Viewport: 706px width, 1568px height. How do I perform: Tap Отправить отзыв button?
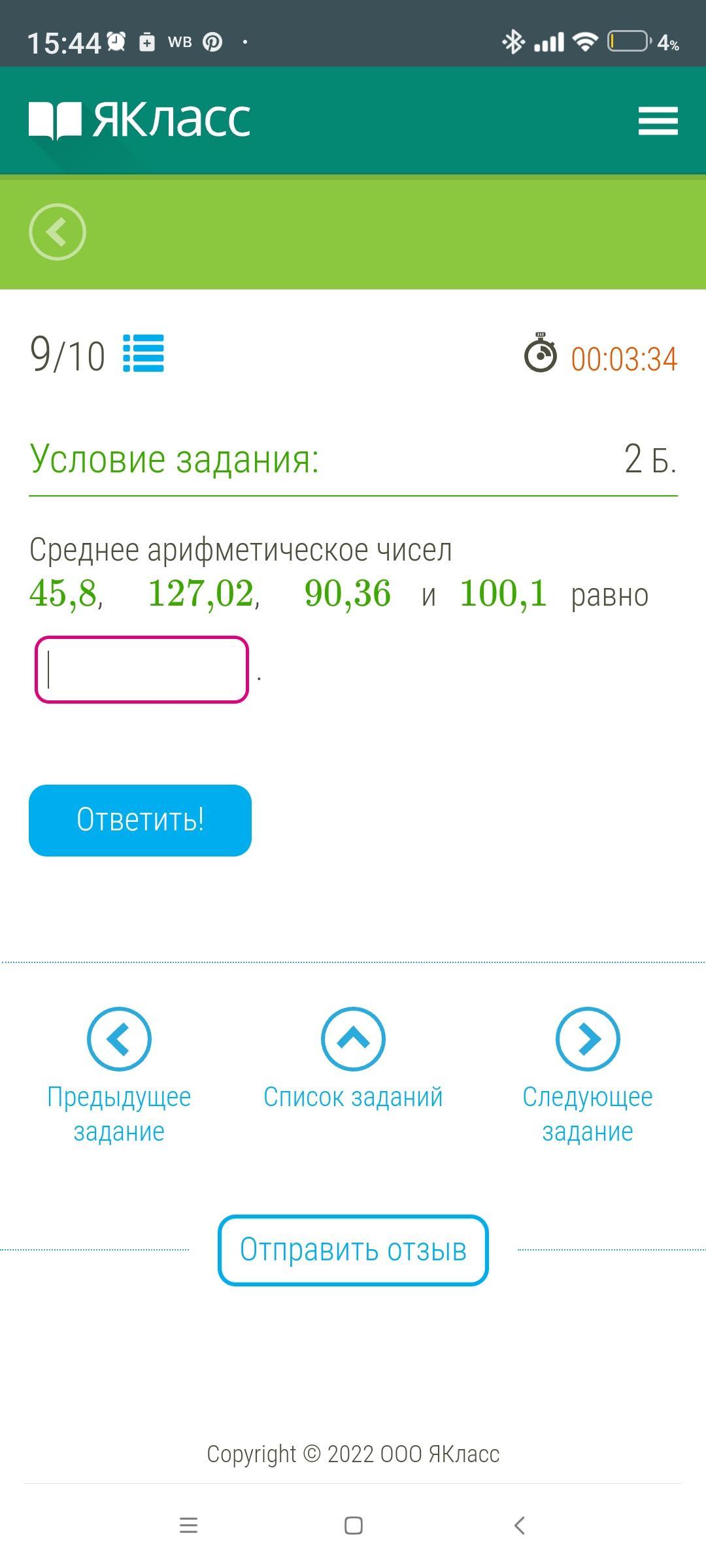pos(353,1250)
